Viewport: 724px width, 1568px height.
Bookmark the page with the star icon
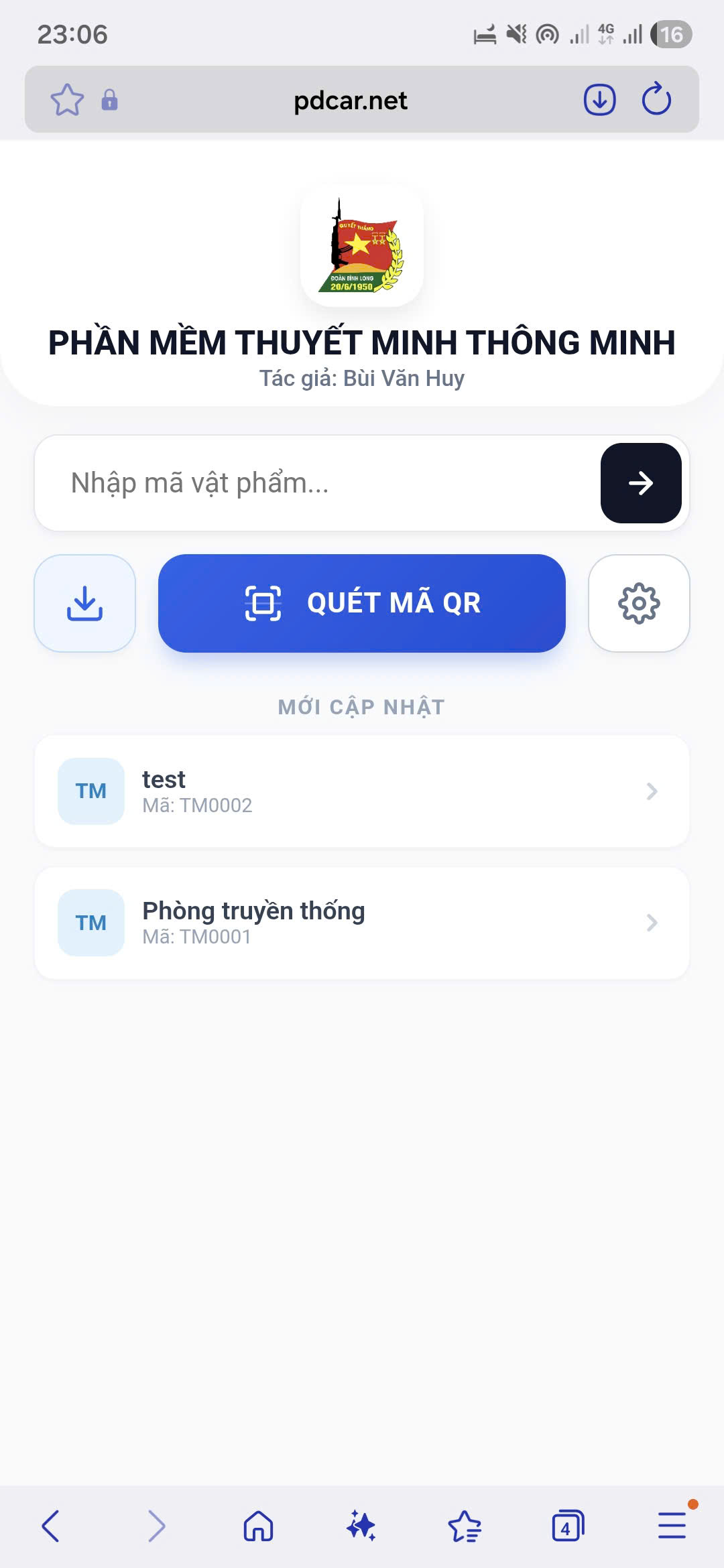click(x=67, y=99)
